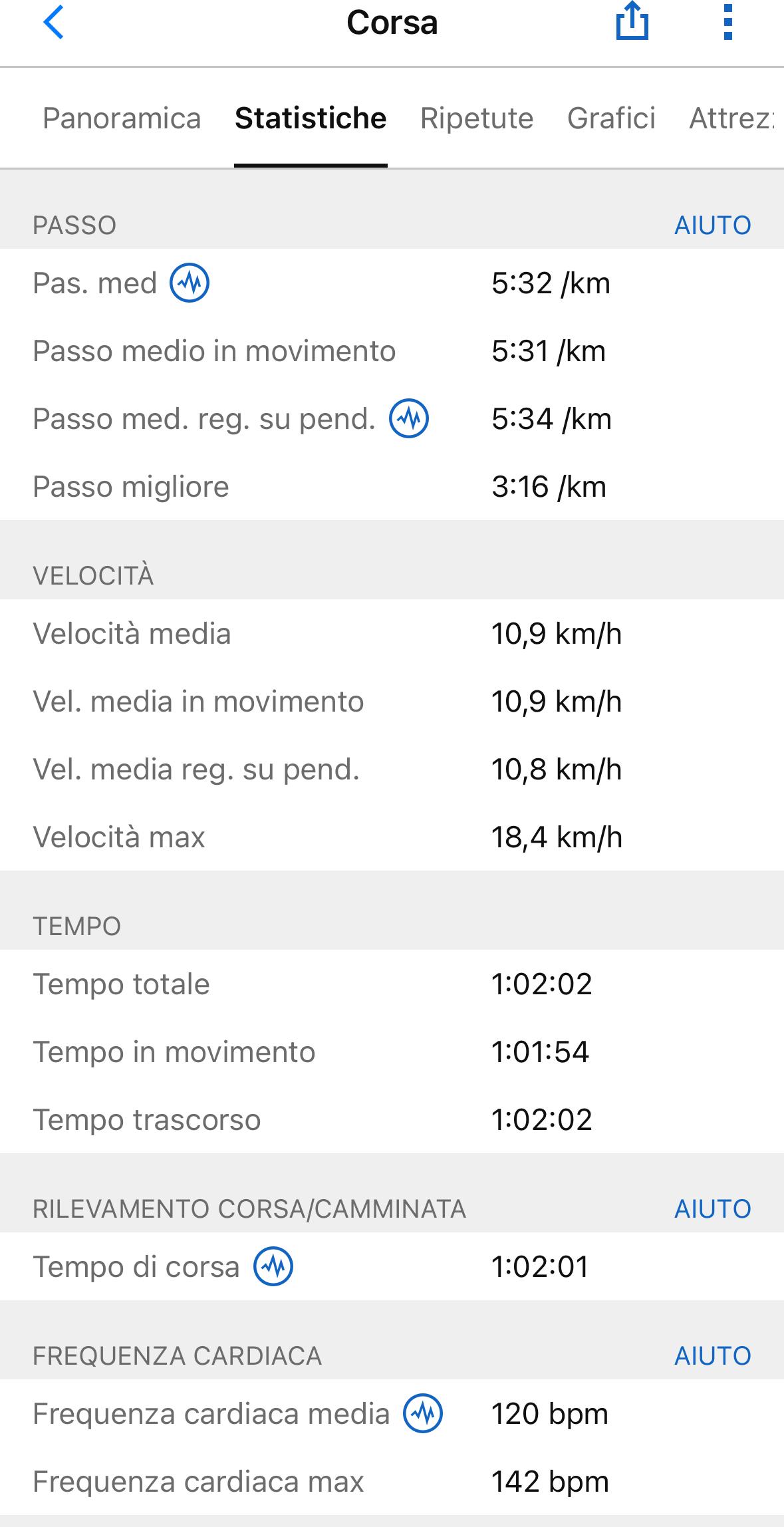
Task: Tap the chart icon beside Pas. med
Action: 190,283
